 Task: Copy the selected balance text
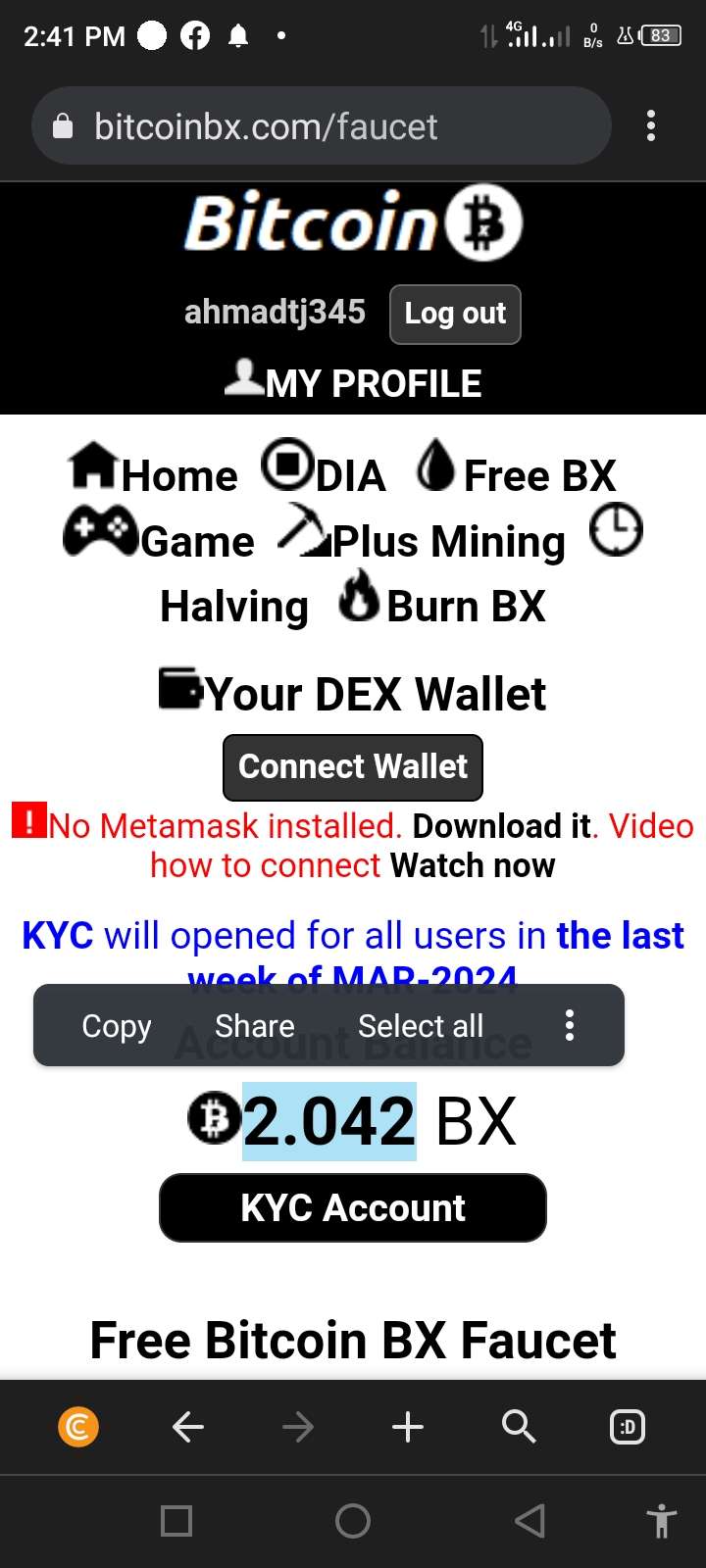(117, 1026)
